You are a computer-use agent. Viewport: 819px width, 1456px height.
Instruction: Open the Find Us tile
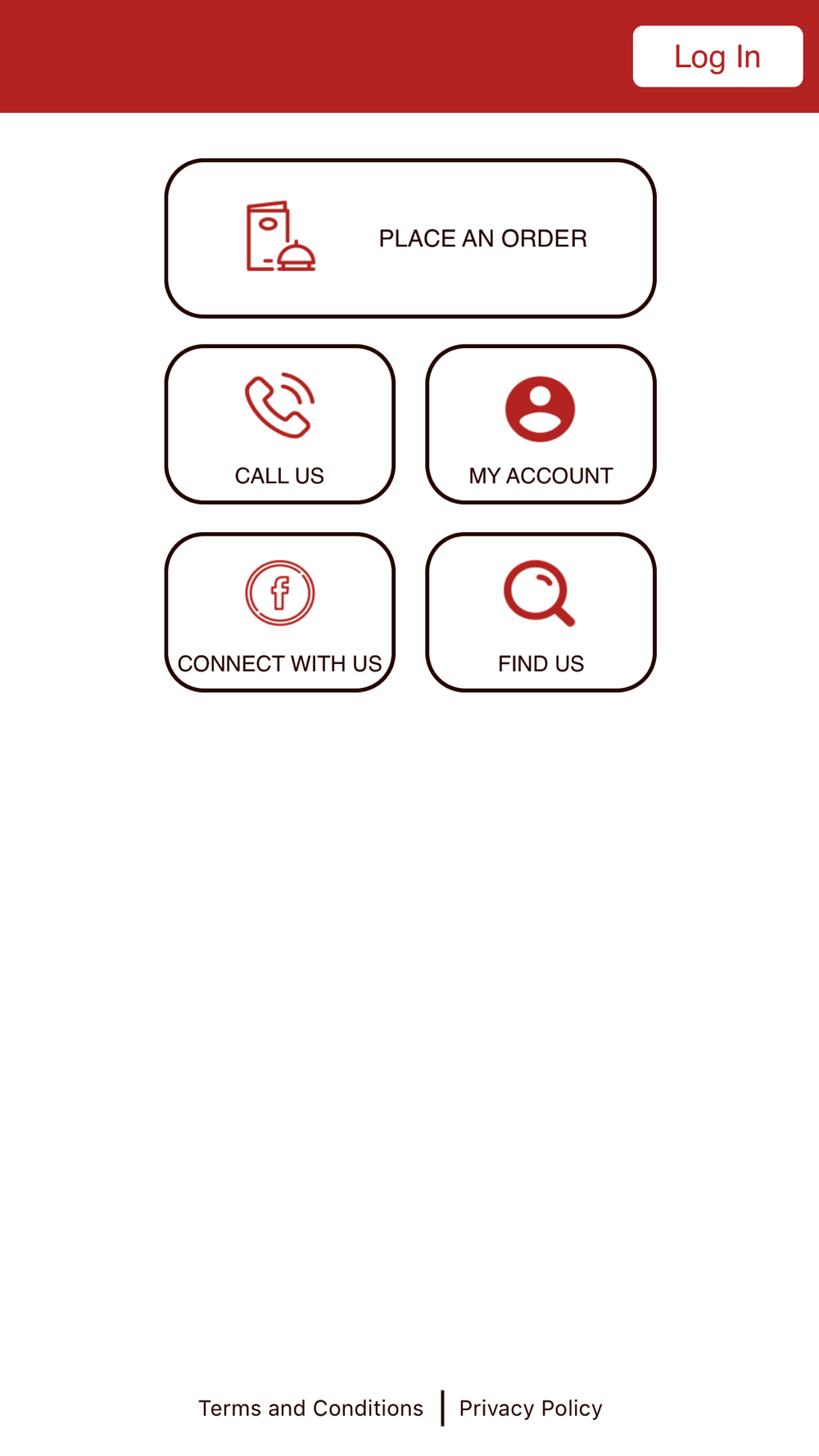coord(541,613)
